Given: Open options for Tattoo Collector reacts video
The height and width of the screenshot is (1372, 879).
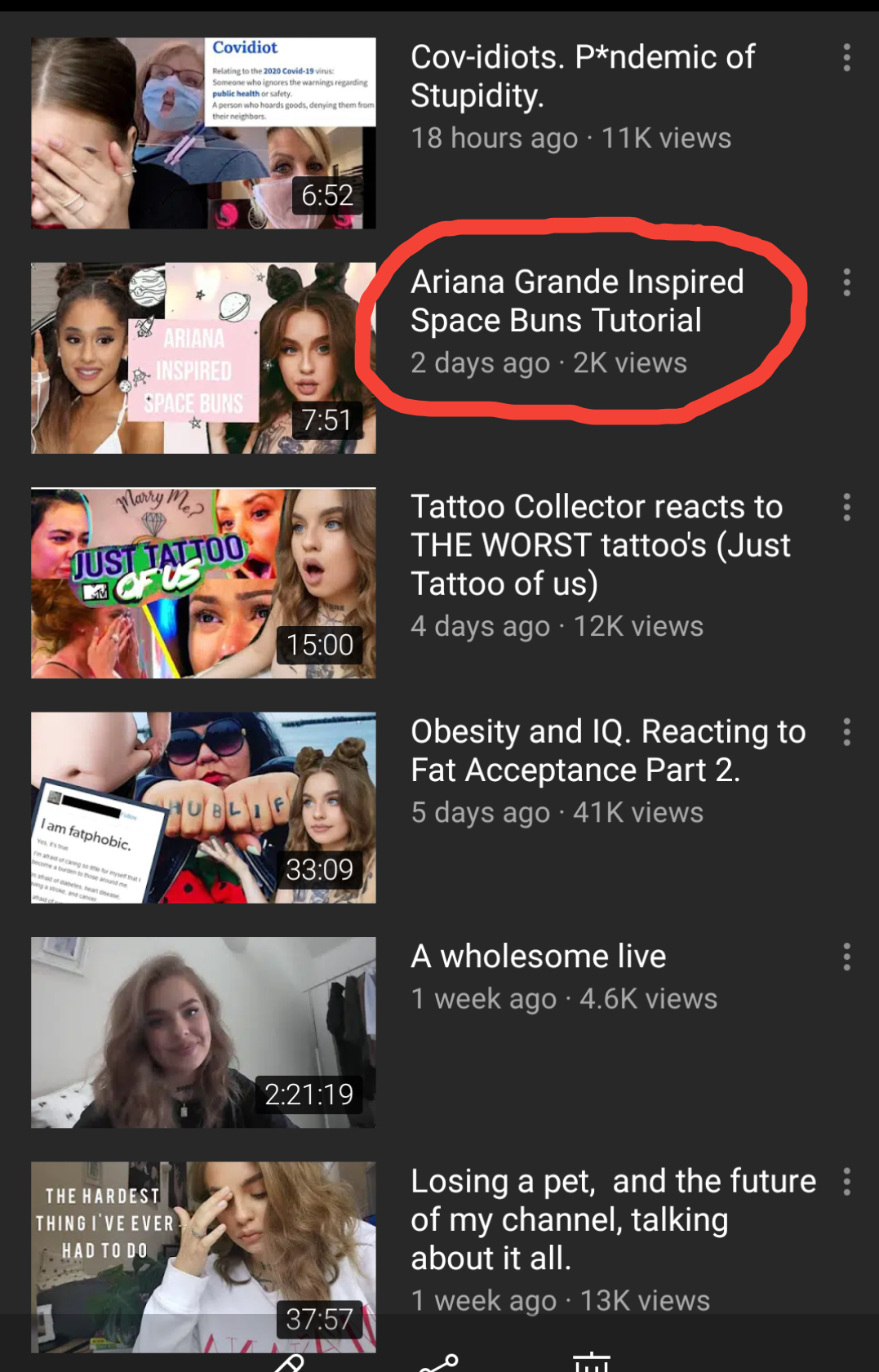Looking at the screenshot, I should coord(846,508).
